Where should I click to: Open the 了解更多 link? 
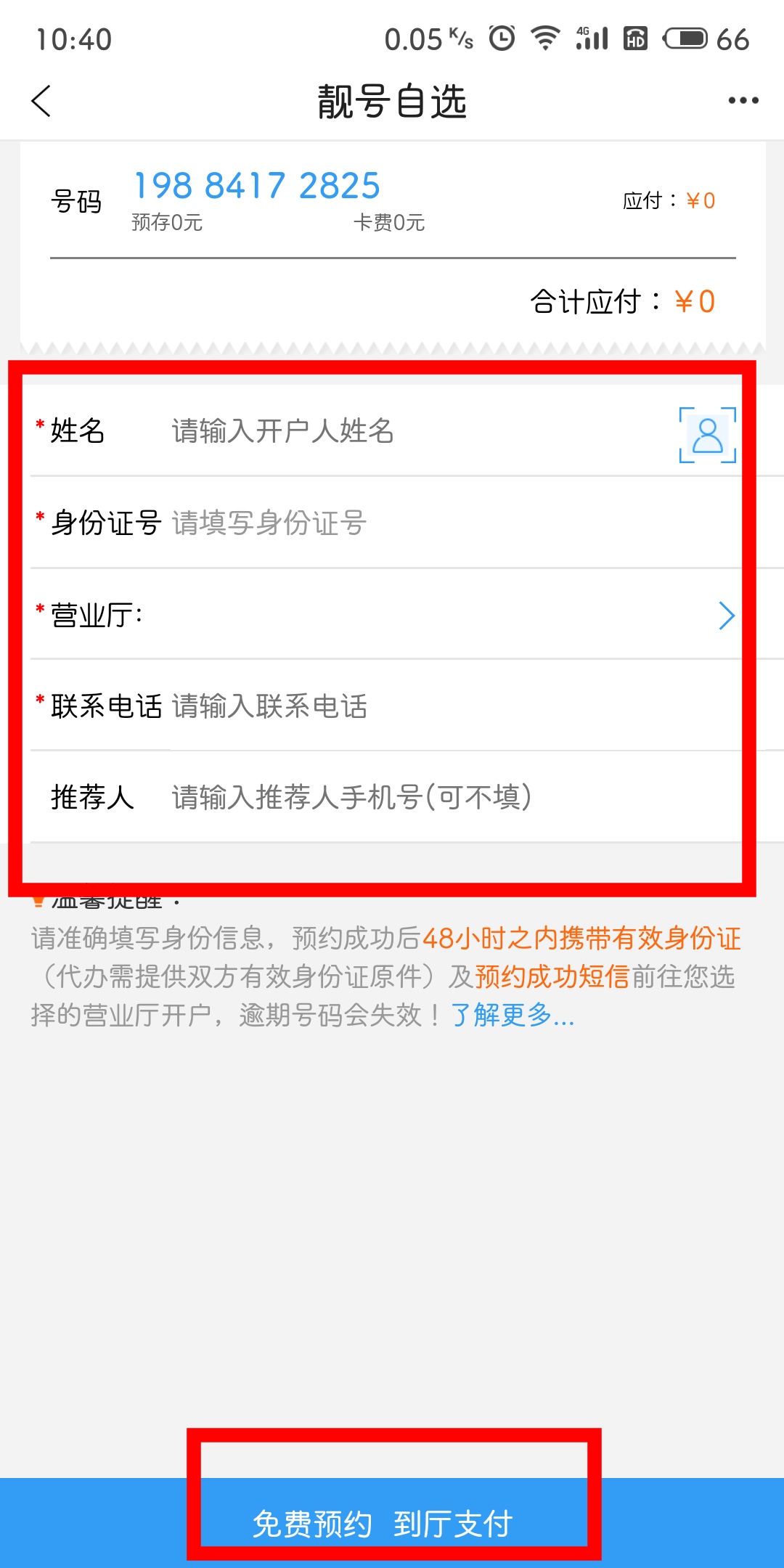pyautogui.click(x=513, y=1015)
